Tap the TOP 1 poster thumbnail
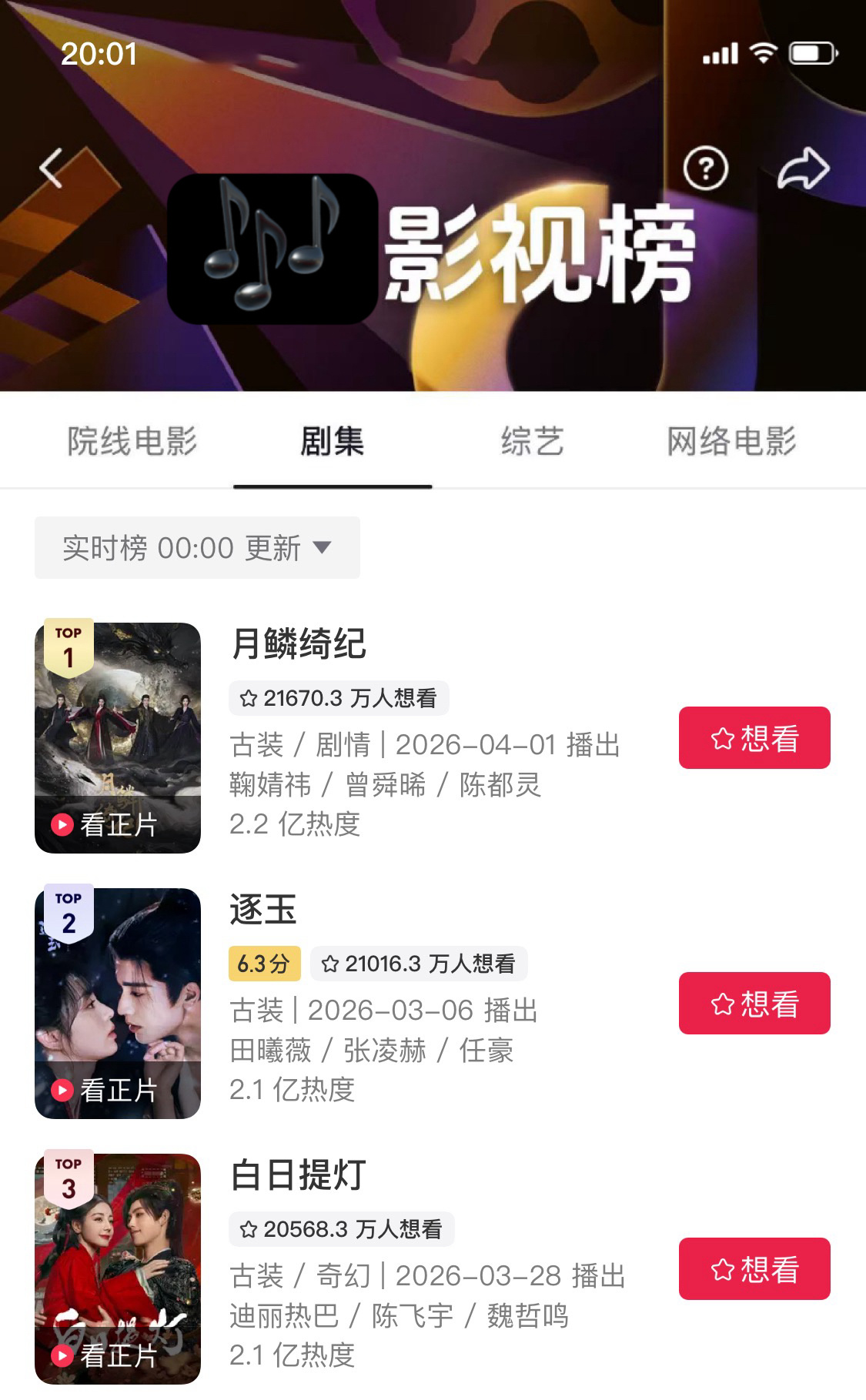The image size is (866, 1400). pos(115,735)
